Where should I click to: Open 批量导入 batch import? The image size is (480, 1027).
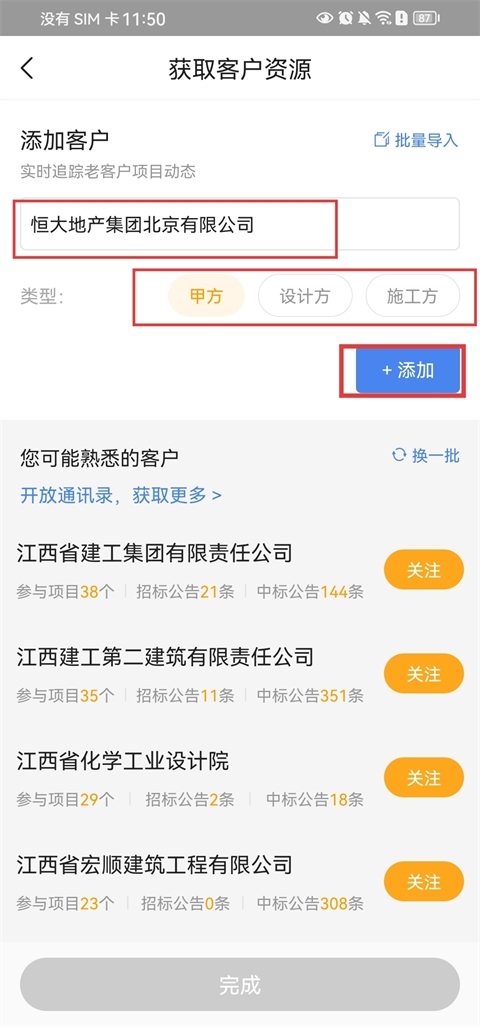pyautogui.click(x=416, y=140)
